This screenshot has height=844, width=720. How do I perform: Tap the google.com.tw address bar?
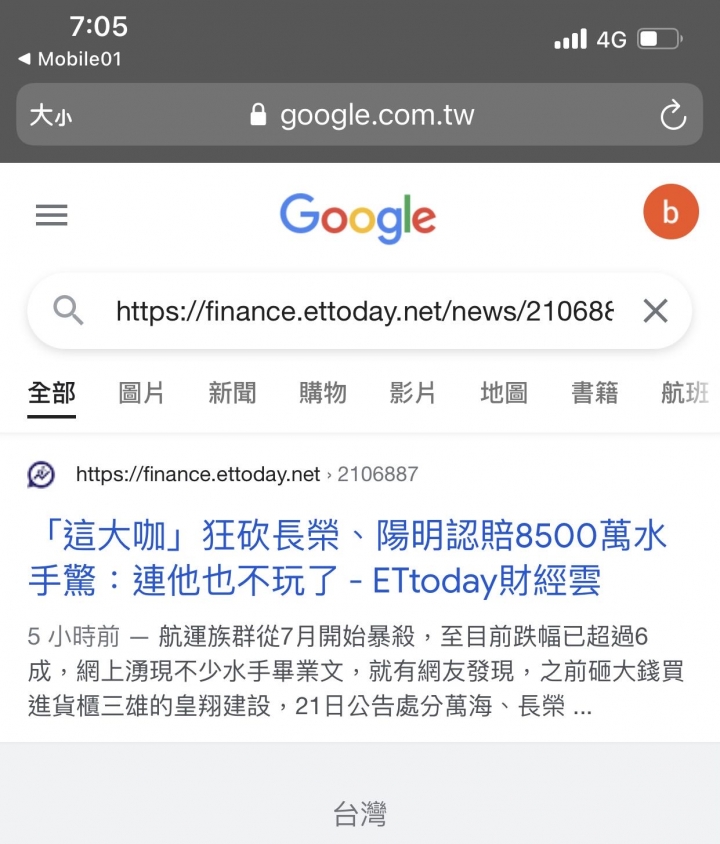362,116
